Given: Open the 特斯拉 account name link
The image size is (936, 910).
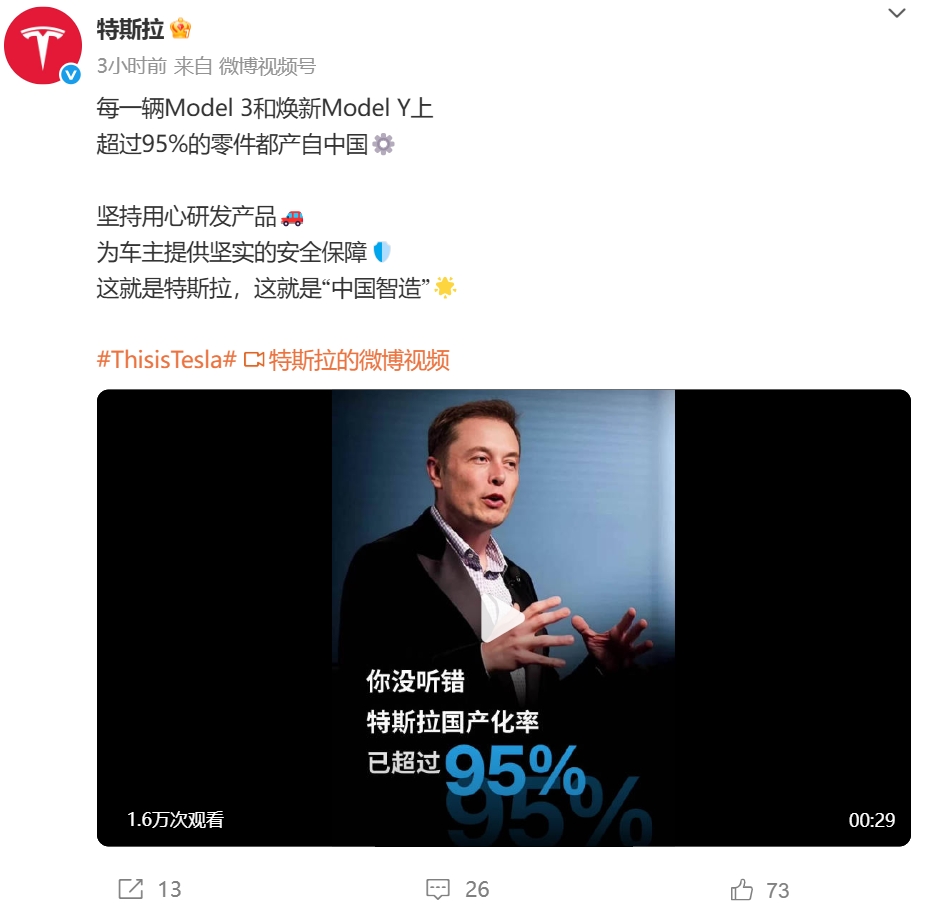Looking at the screenshot, I should [130, 29].
